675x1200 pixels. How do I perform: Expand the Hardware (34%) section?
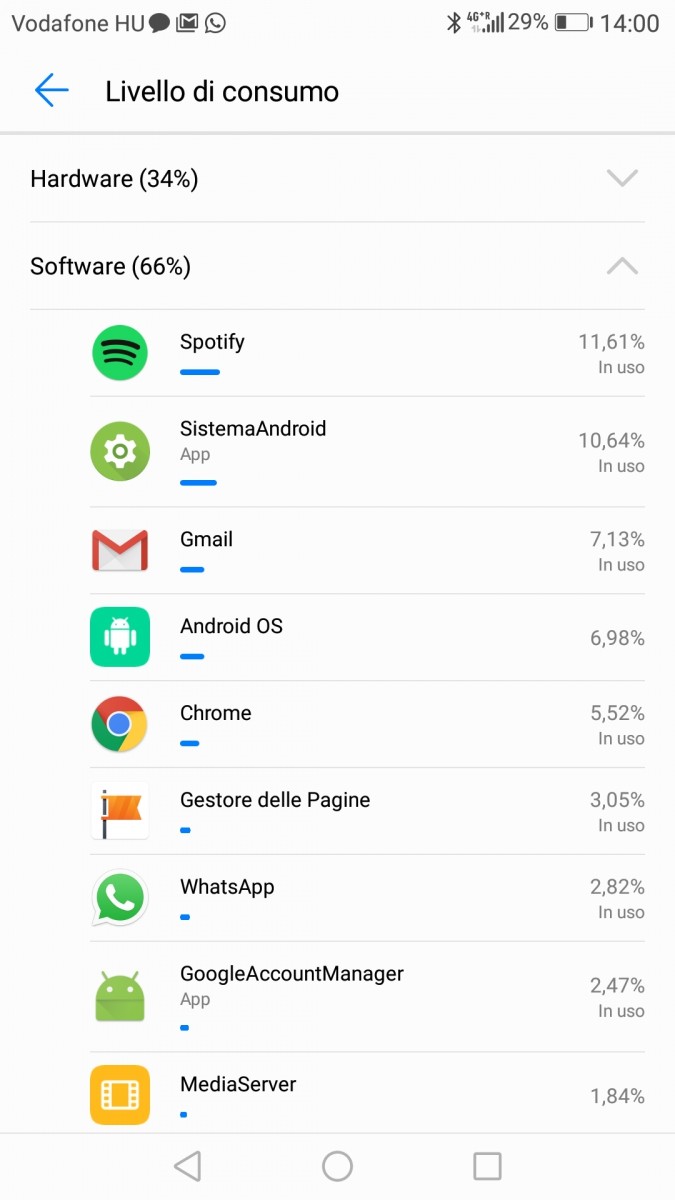tap(337, 179)
